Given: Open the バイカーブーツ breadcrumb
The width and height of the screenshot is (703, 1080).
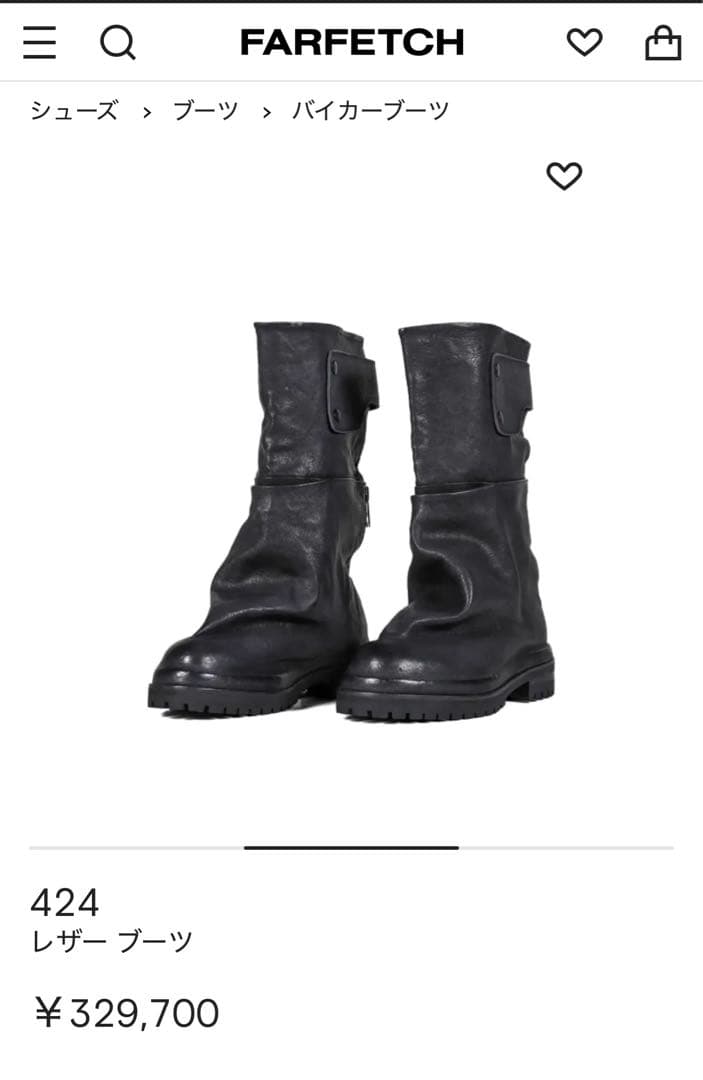Looking at the screenshot, I should pos(370,111).
